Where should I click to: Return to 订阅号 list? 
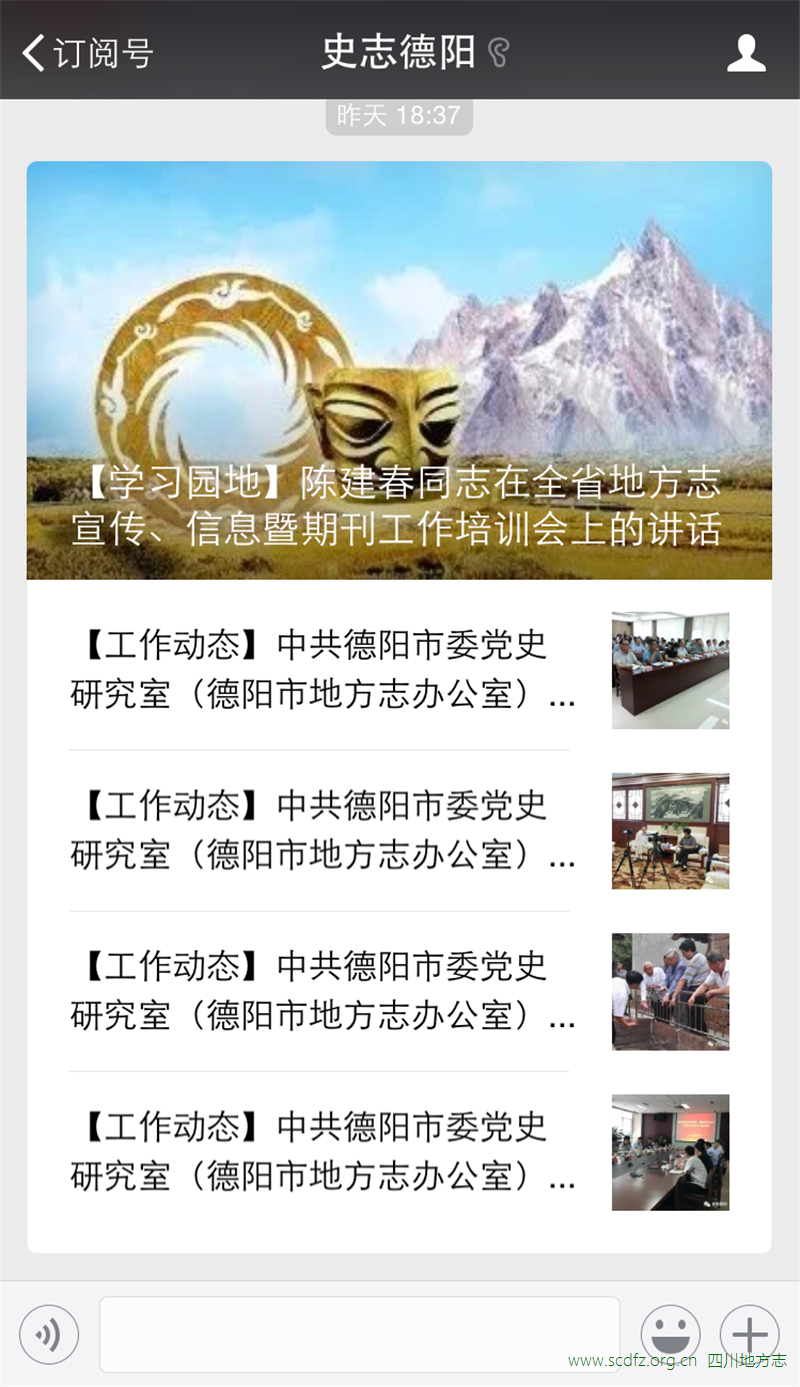point(80,53)
